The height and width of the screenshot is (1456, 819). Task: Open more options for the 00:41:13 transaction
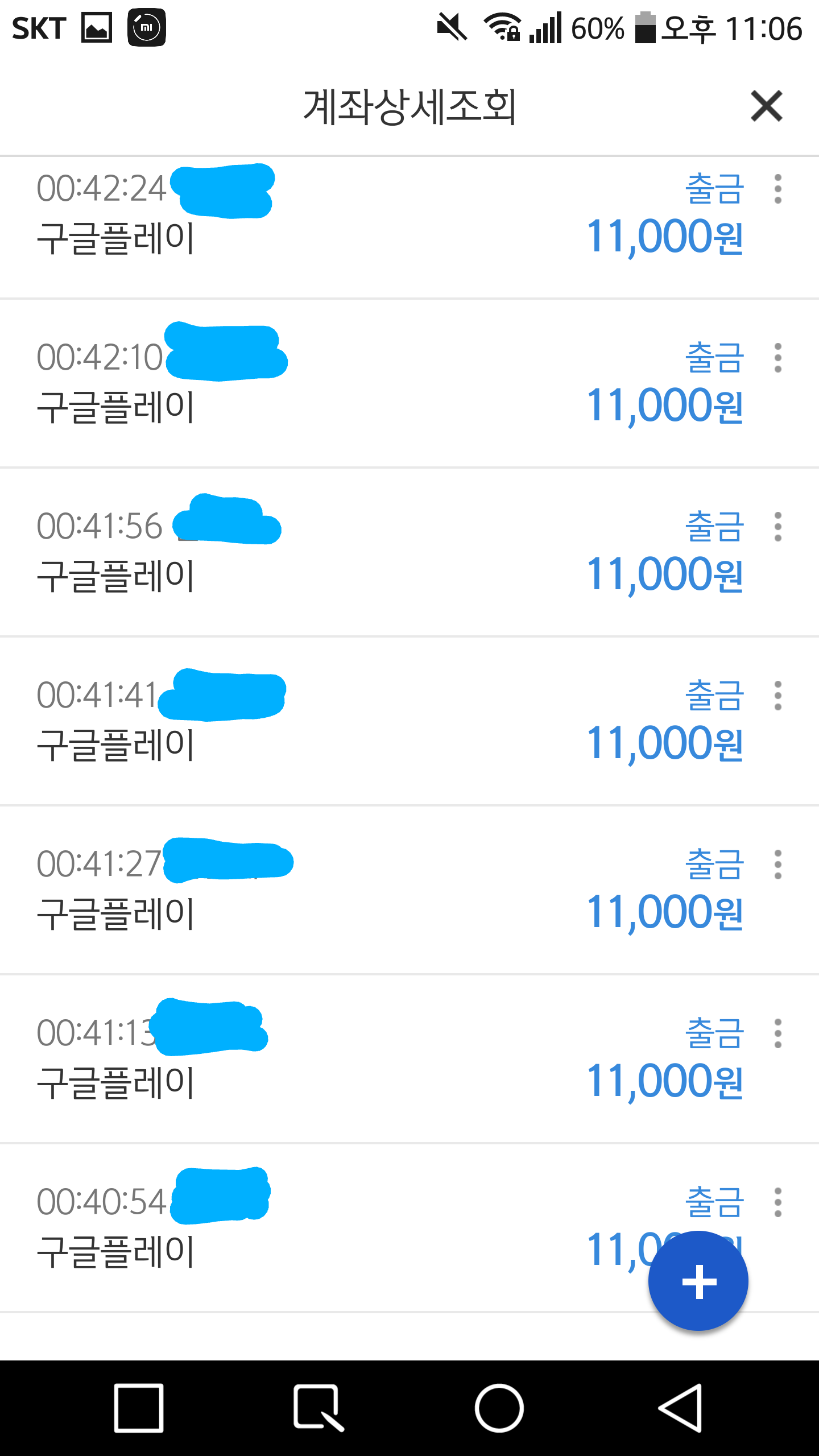point(778,1033)
